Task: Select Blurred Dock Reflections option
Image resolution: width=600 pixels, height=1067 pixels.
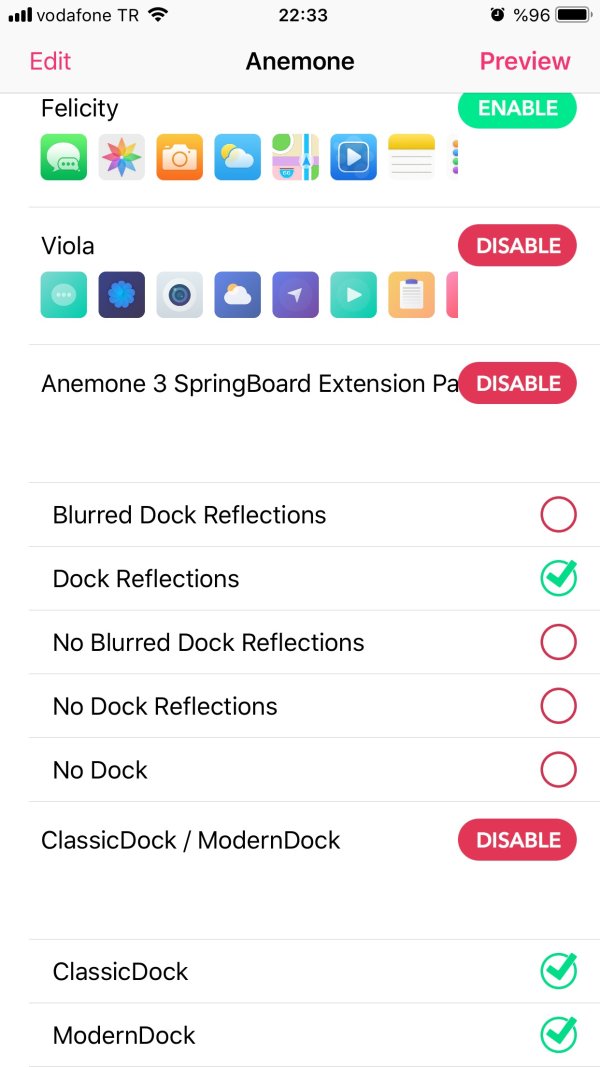Action: point(558,515)
